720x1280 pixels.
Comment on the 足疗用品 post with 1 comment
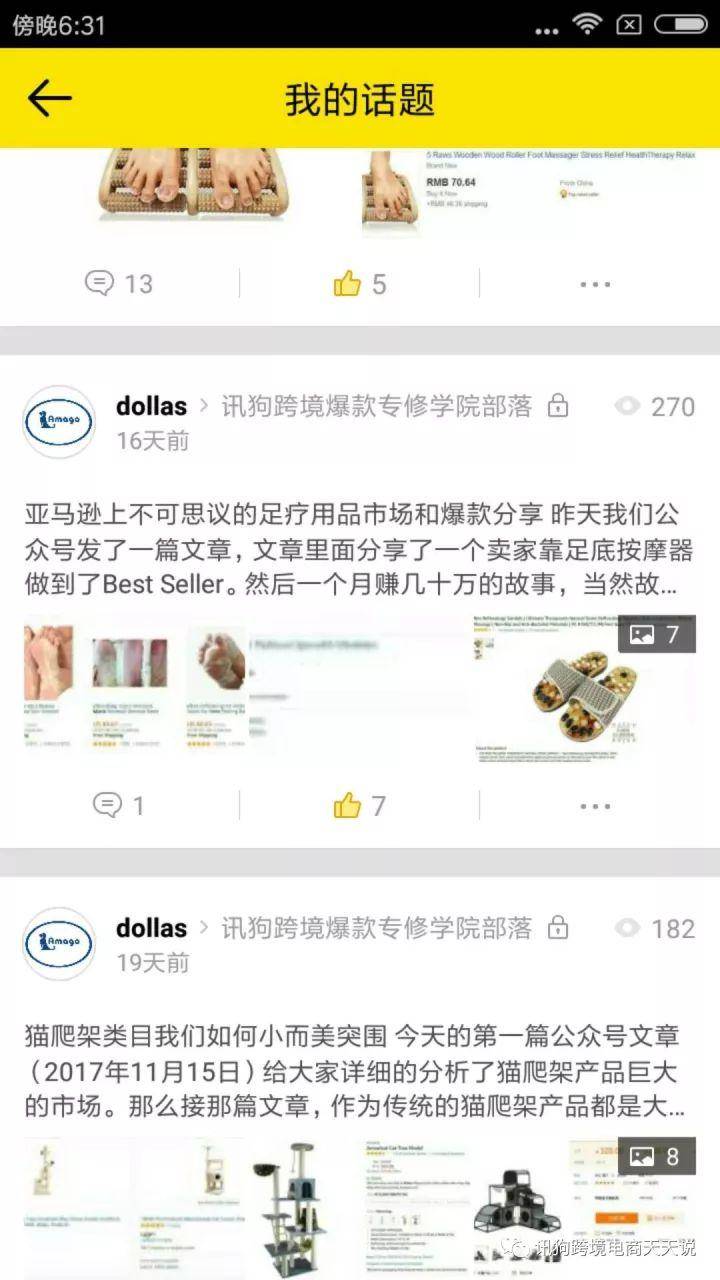coord(119,805)
